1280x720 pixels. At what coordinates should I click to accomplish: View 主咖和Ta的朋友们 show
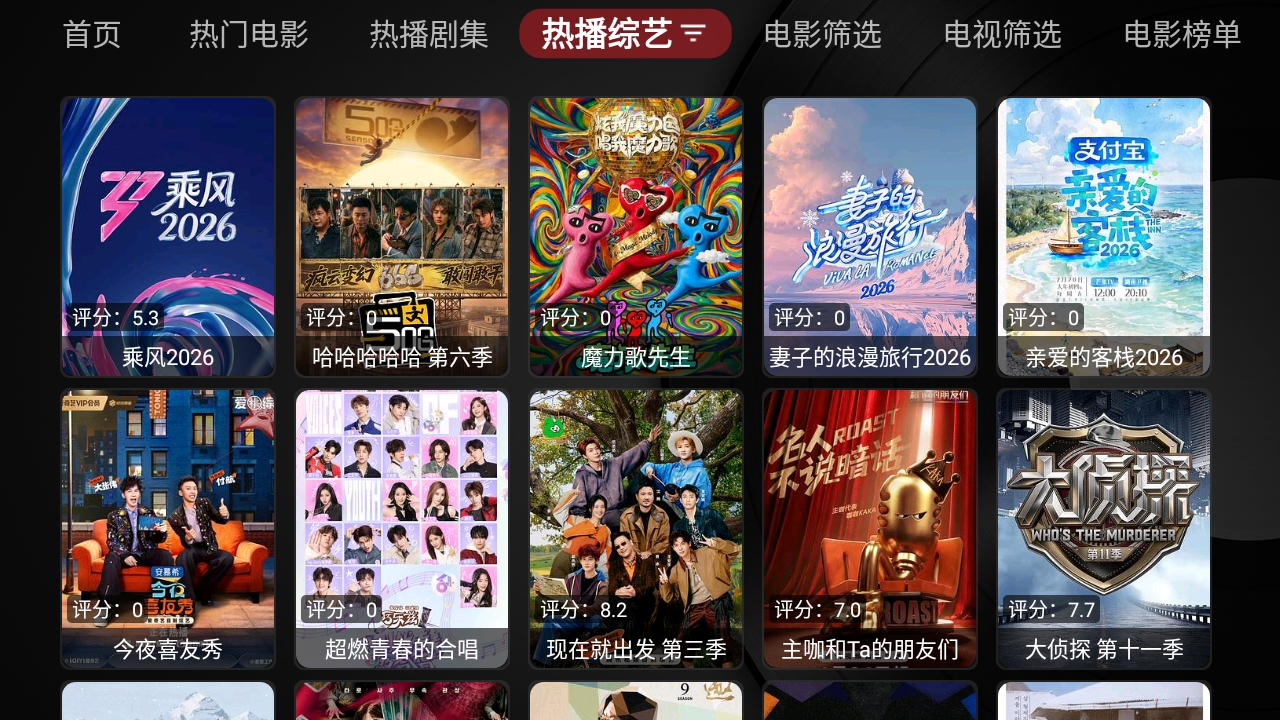[x=870, y=528]
